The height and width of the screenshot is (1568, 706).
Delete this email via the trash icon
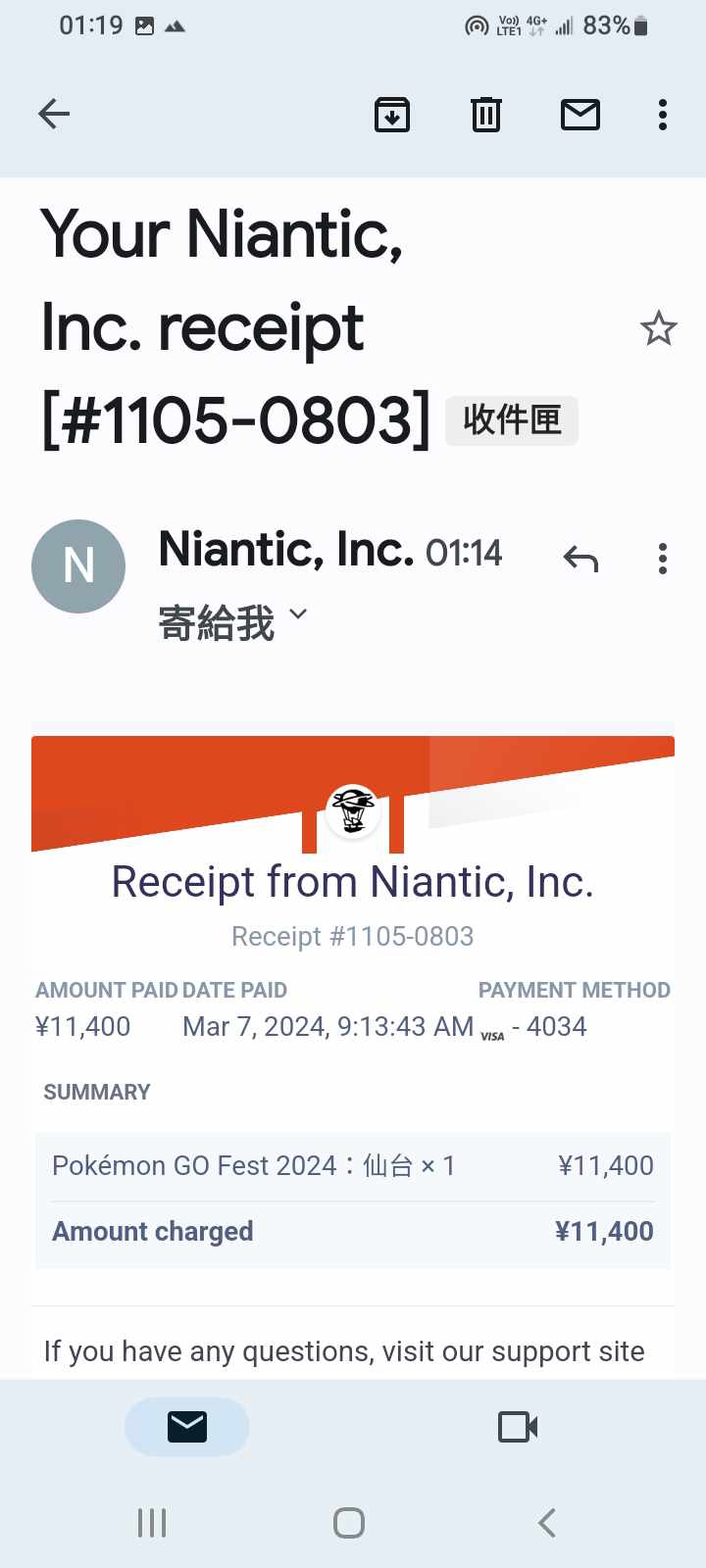click(486, 115)
